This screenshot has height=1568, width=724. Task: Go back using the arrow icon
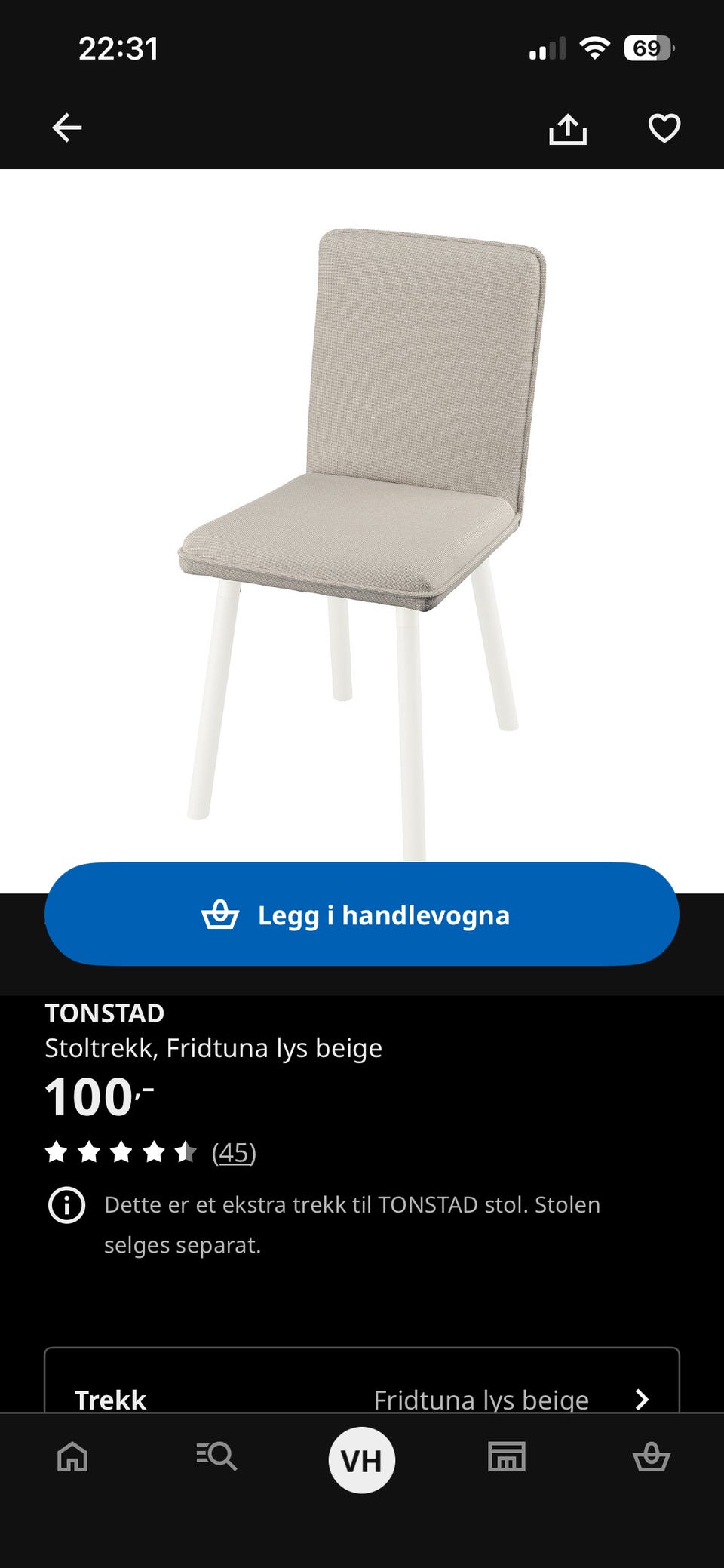point(66,128)
